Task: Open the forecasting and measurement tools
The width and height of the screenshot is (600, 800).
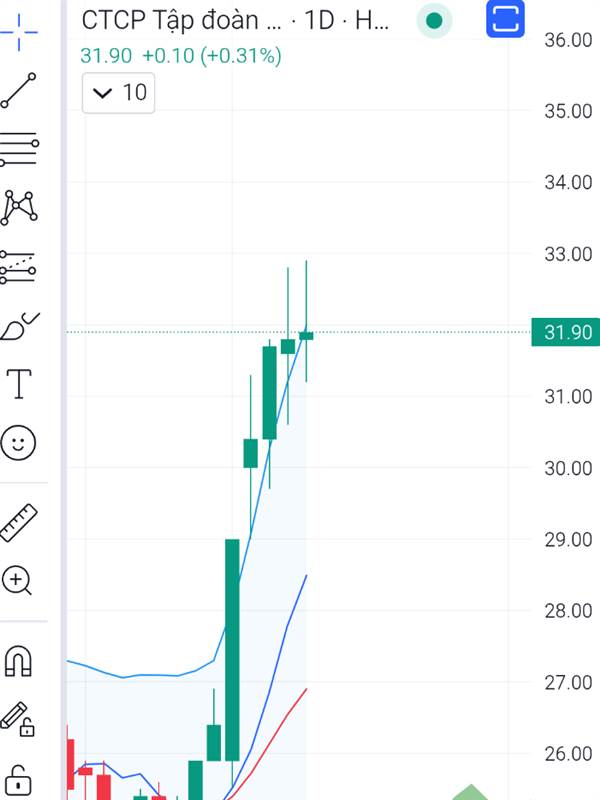Action: coord(19,267)
